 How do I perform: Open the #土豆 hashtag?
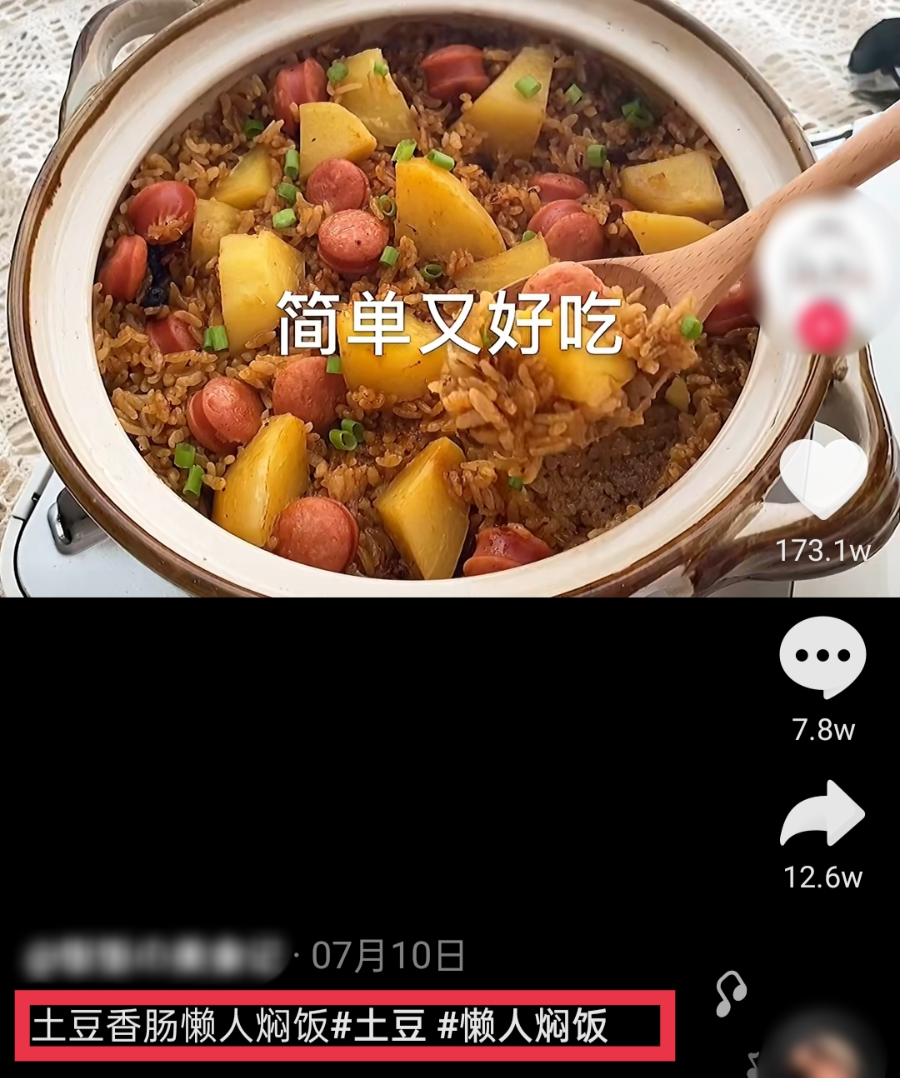click(380, 1026)
